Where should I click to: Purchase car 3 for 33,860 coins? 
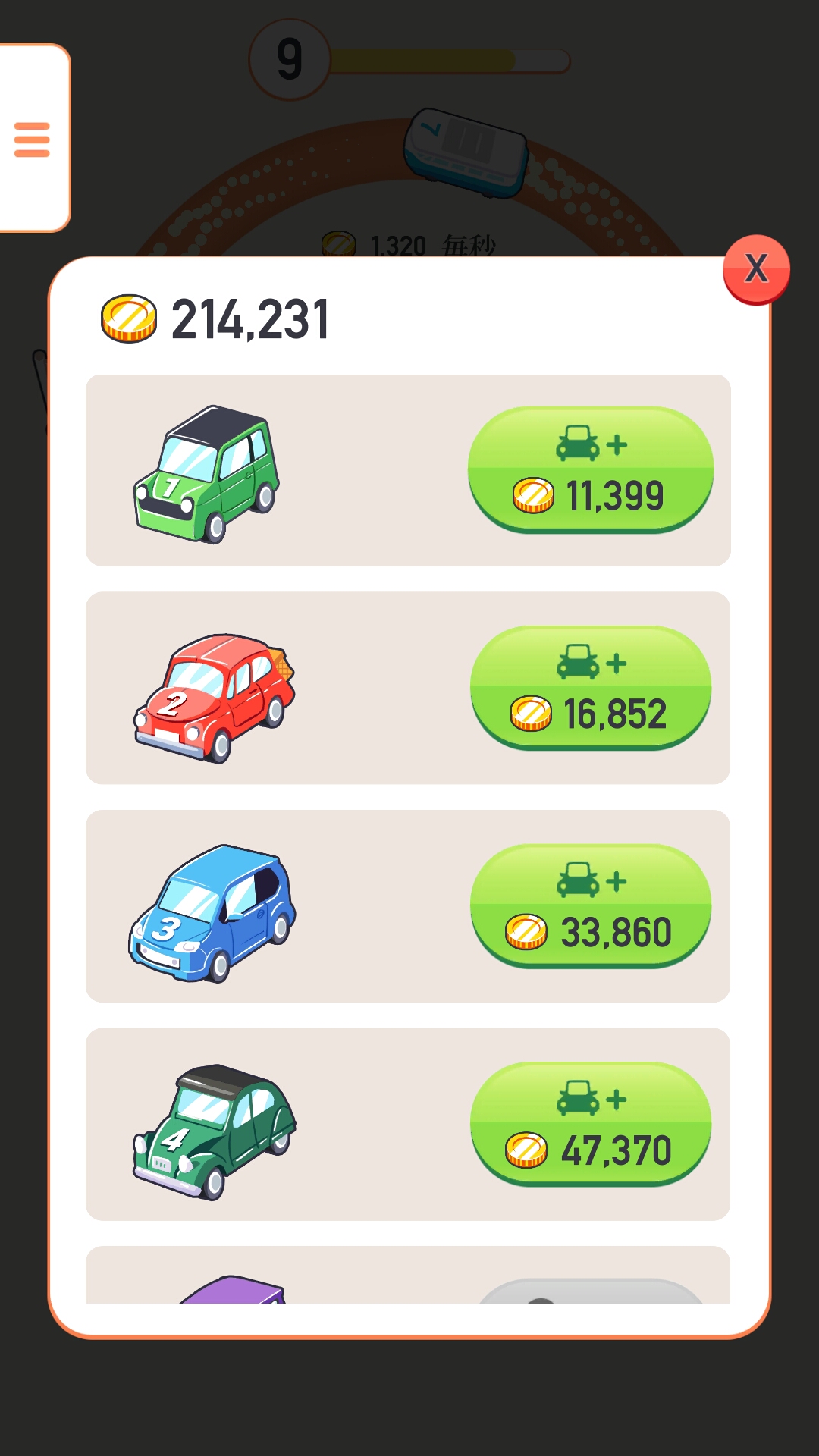pos(591,906)
